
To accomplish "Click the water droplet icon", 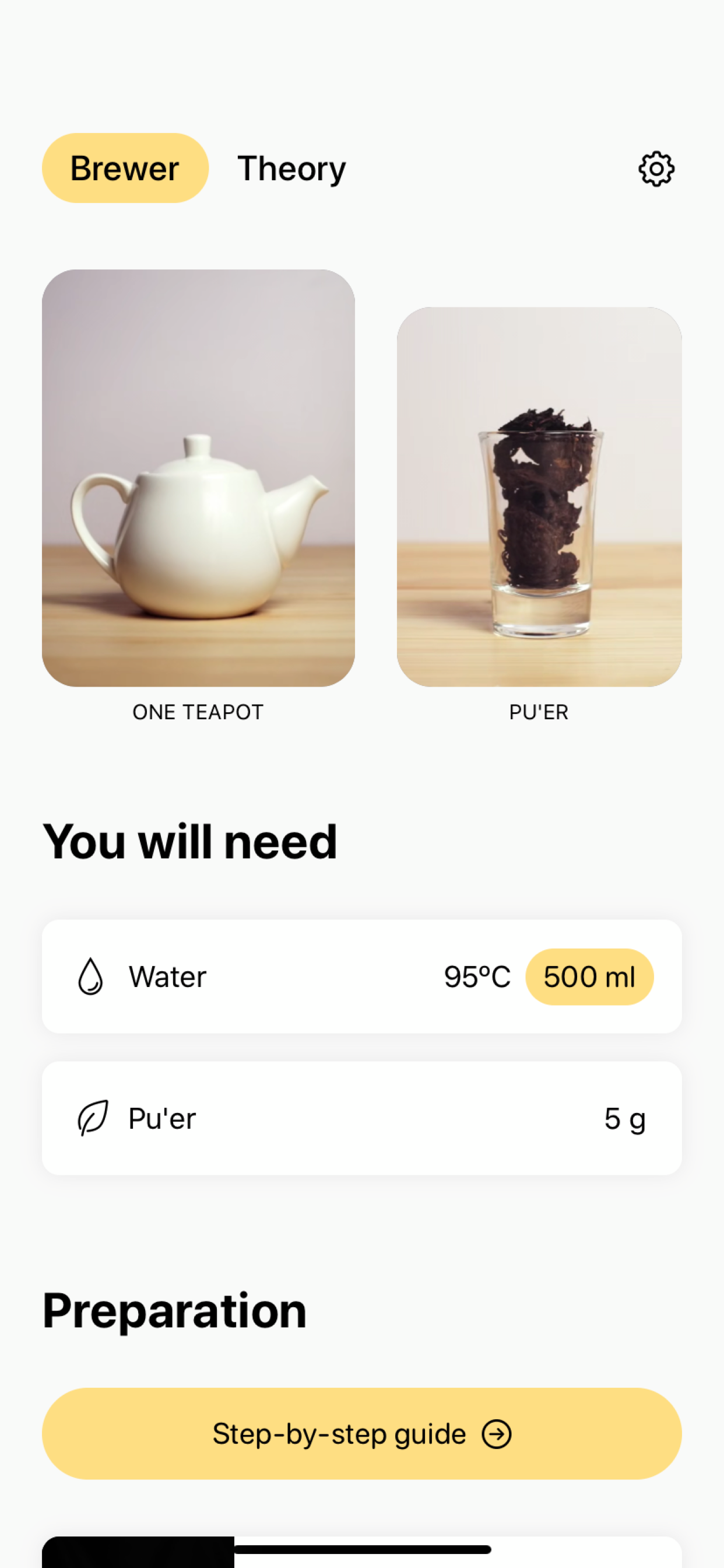I will pyautogui.click(x=92, y=976).
